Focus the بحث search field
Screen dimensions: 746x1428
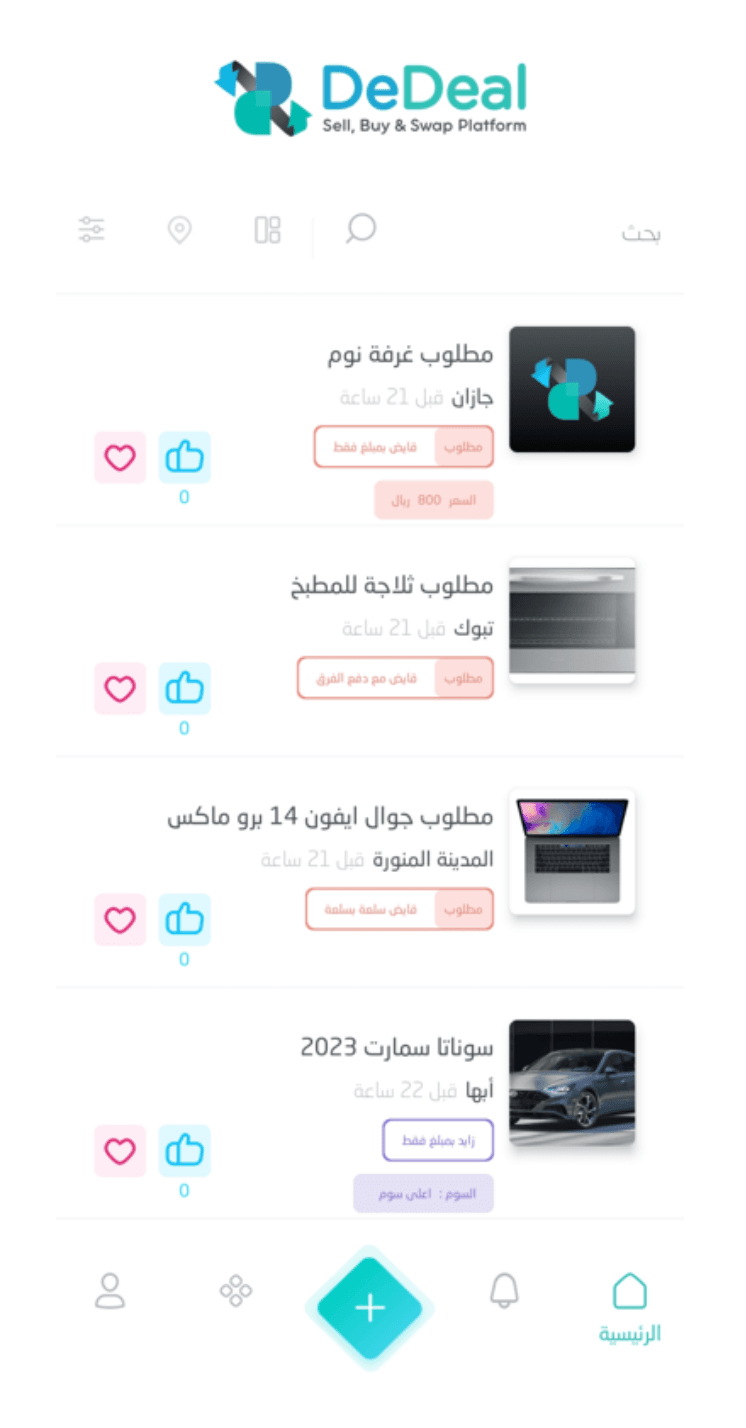pyautogui.click(x=560, y=233)
